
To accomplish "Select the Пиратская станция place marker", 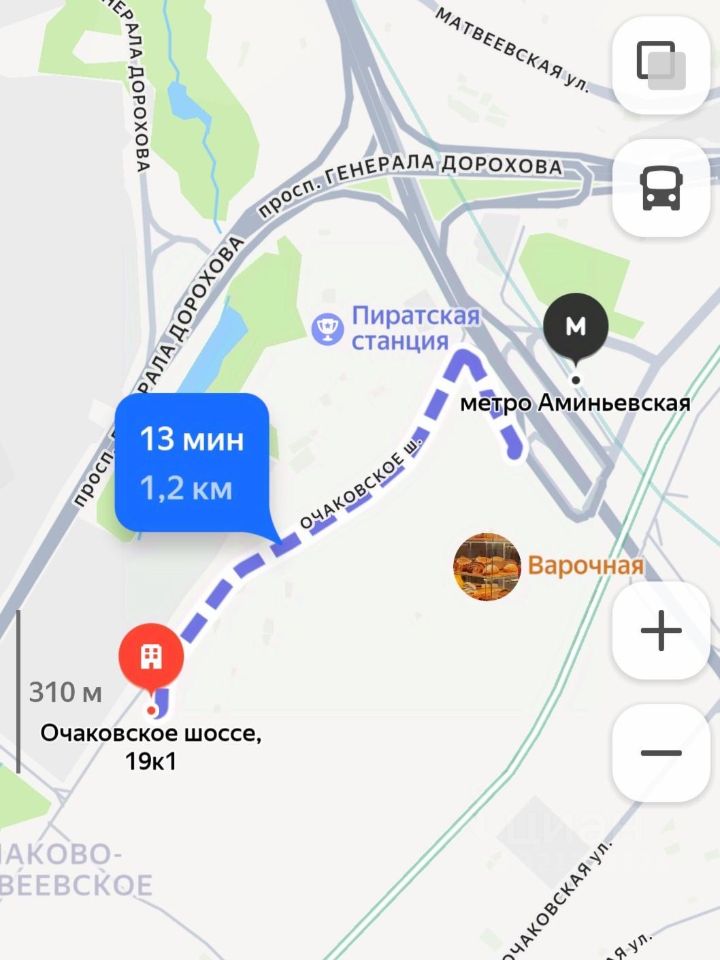I will (327, 328).
